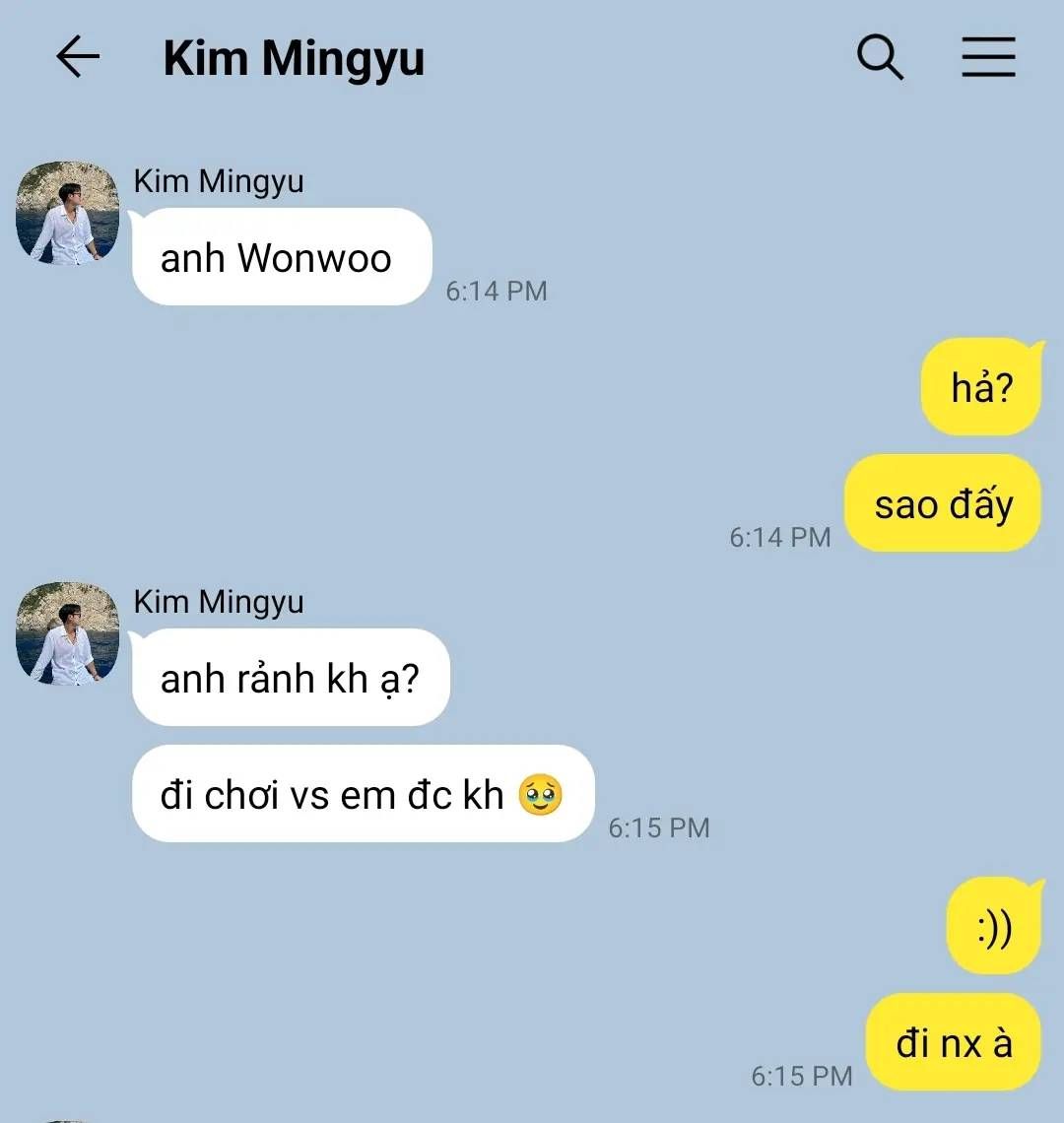Open Kim Mingyu's avatar beside "anh Wonwoo"
1064x1123 pixels.
point(68,213)
